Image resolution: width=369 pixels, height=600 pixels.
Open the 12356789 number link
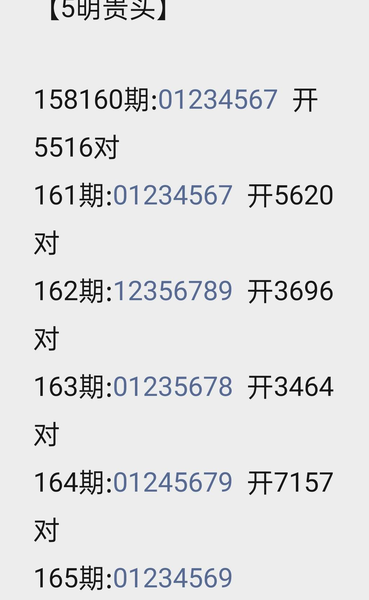coord(173,291)
